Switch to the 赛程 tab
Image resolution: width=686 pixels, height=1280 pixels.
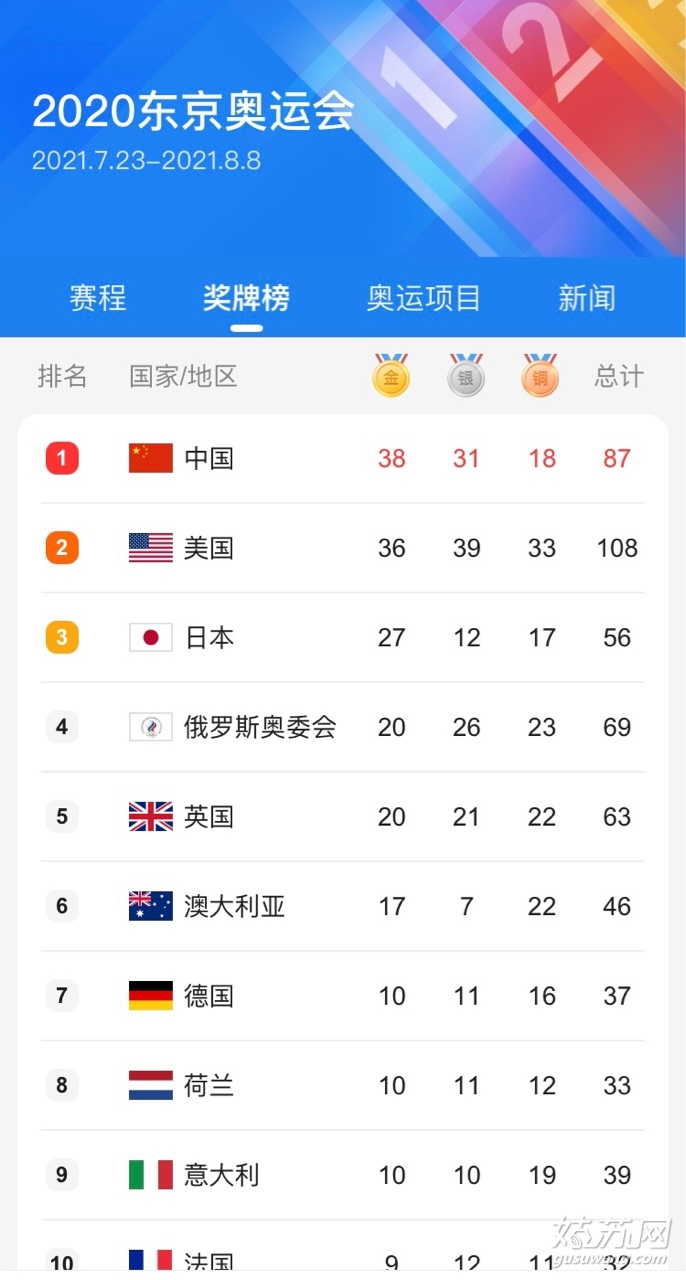pyautogui.click(x=98, y=298)
